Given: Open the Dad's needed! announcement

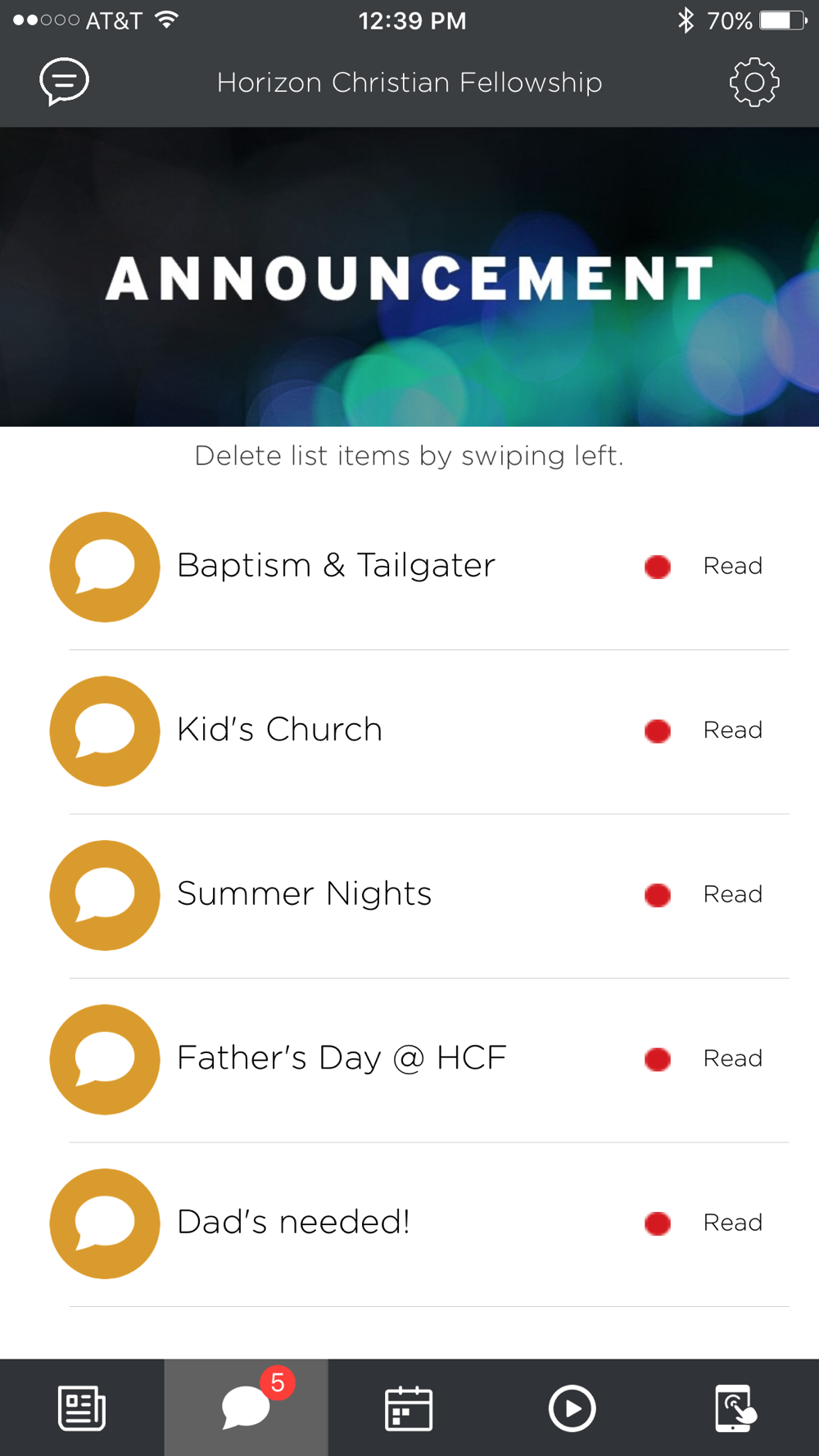Looking at the screenshot, I should click(409, 1223).
